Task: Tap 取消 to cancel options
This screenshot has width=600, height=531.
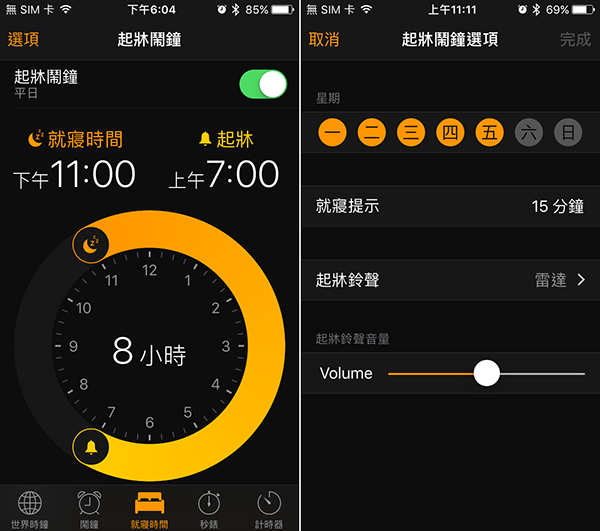Action: (x=323, y=40)
